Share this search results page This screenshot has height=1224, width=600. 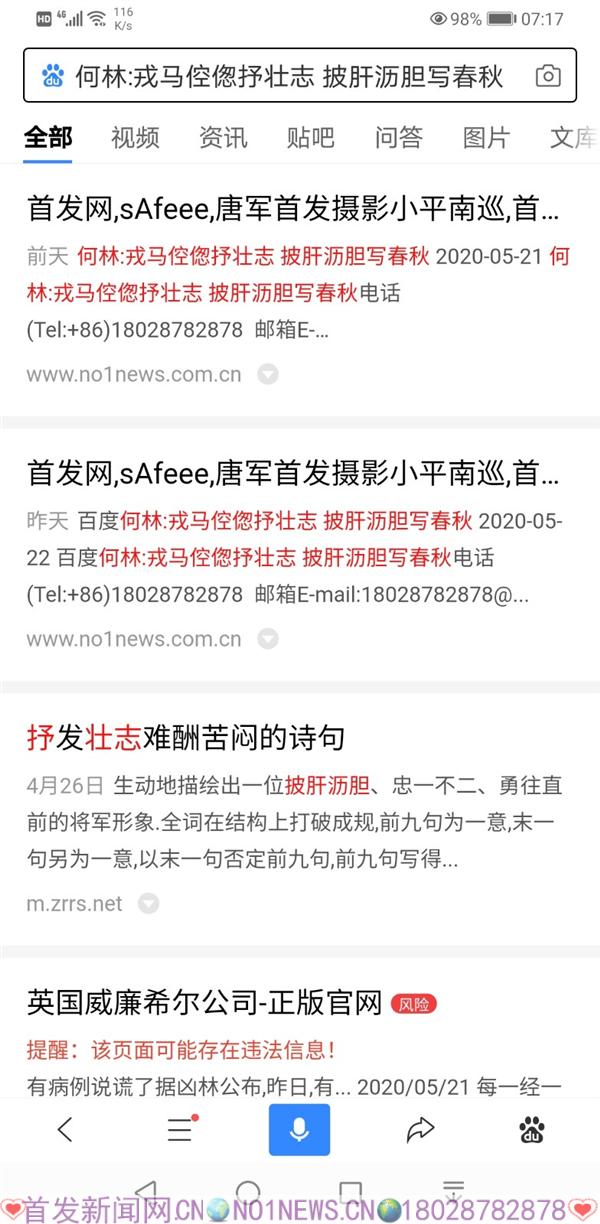pyautogui.click(x=420, y=1130)
